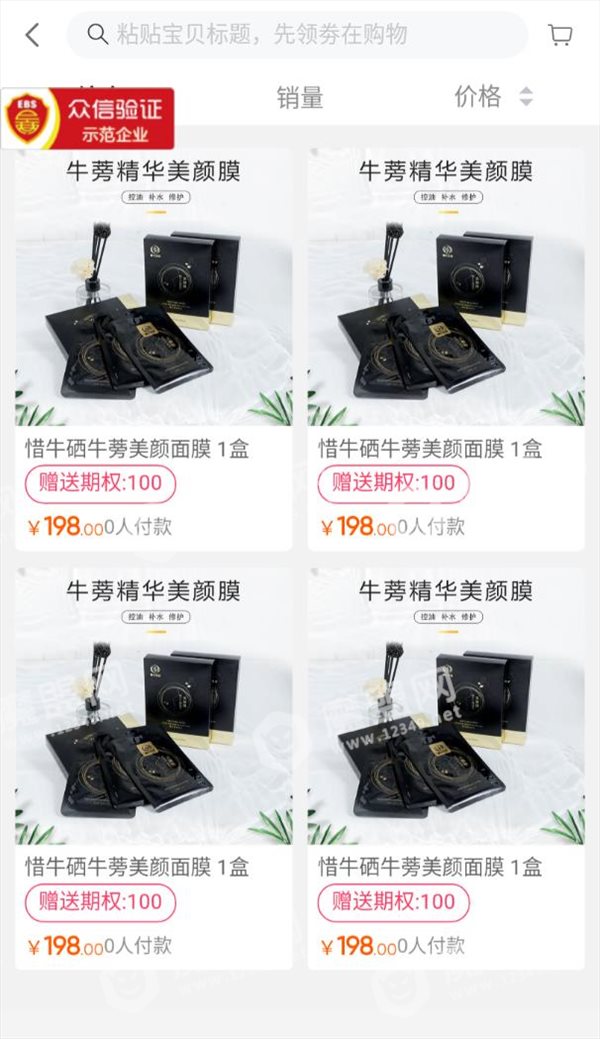Screen dimensions: 600x1039
Task: Go back using the top-left arrow
Action: pyautogui.click(x=32, y=34)
